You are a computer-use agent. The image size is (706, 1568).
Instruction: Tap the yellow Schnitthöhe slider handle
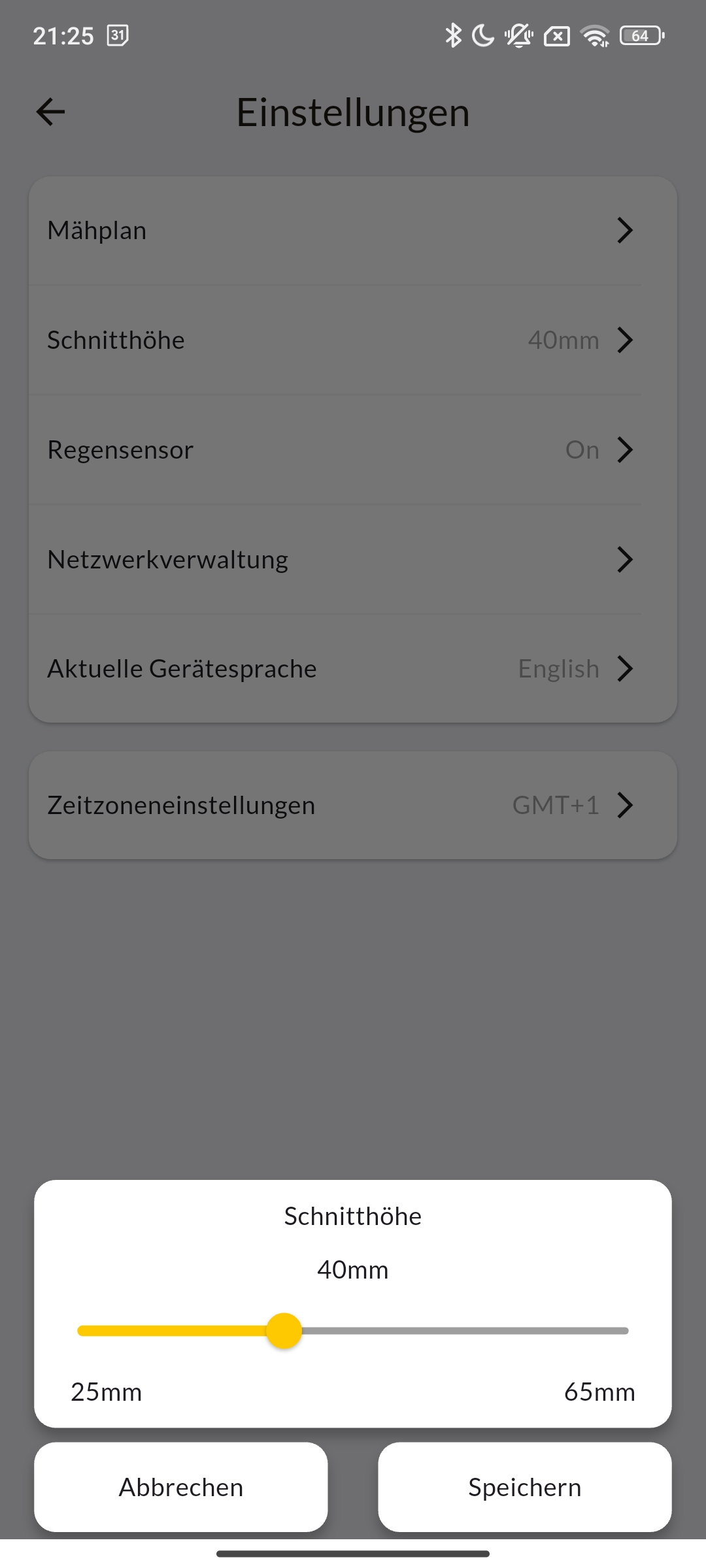284,1331
